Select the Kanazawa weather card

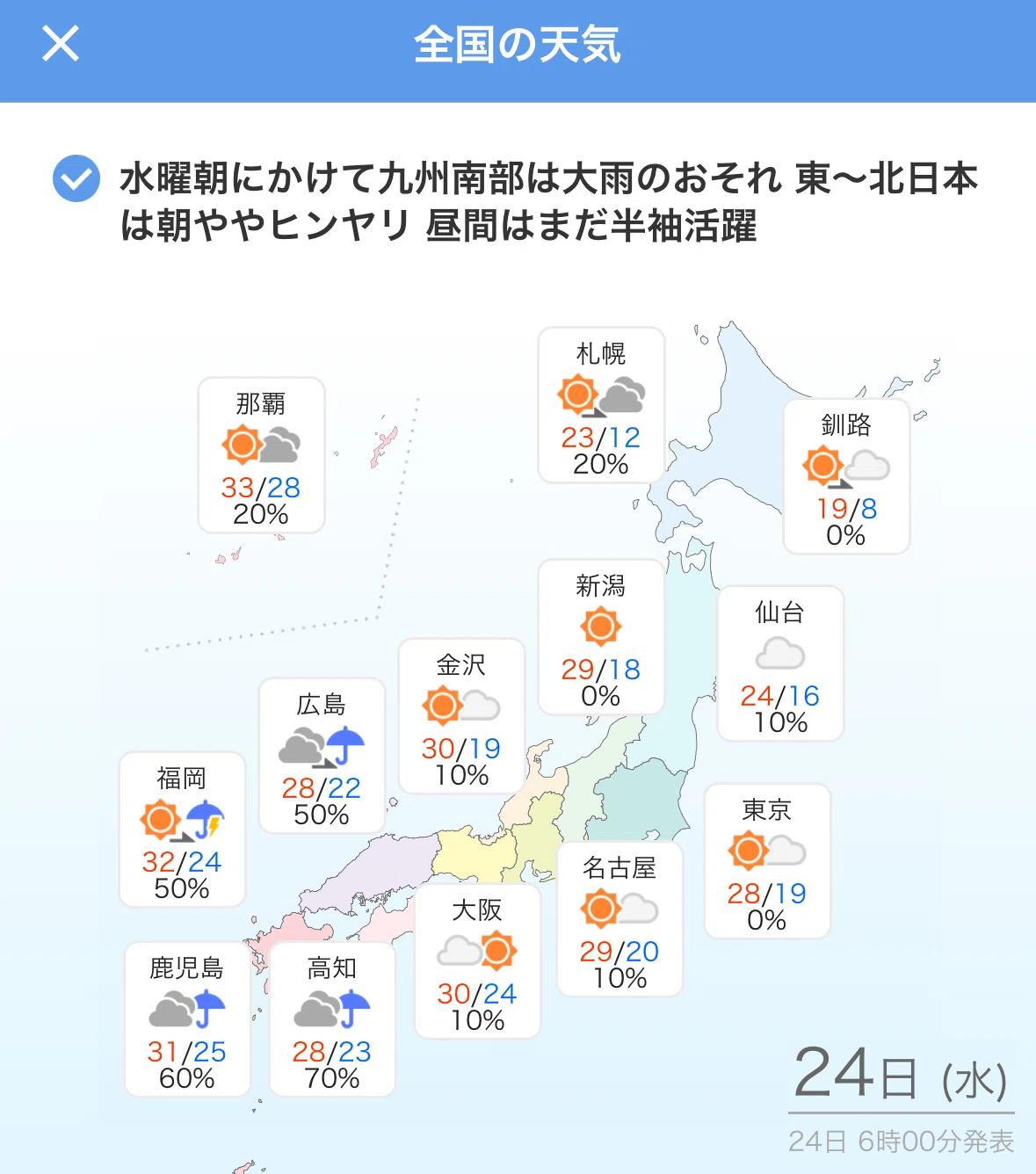click(461, 716)
